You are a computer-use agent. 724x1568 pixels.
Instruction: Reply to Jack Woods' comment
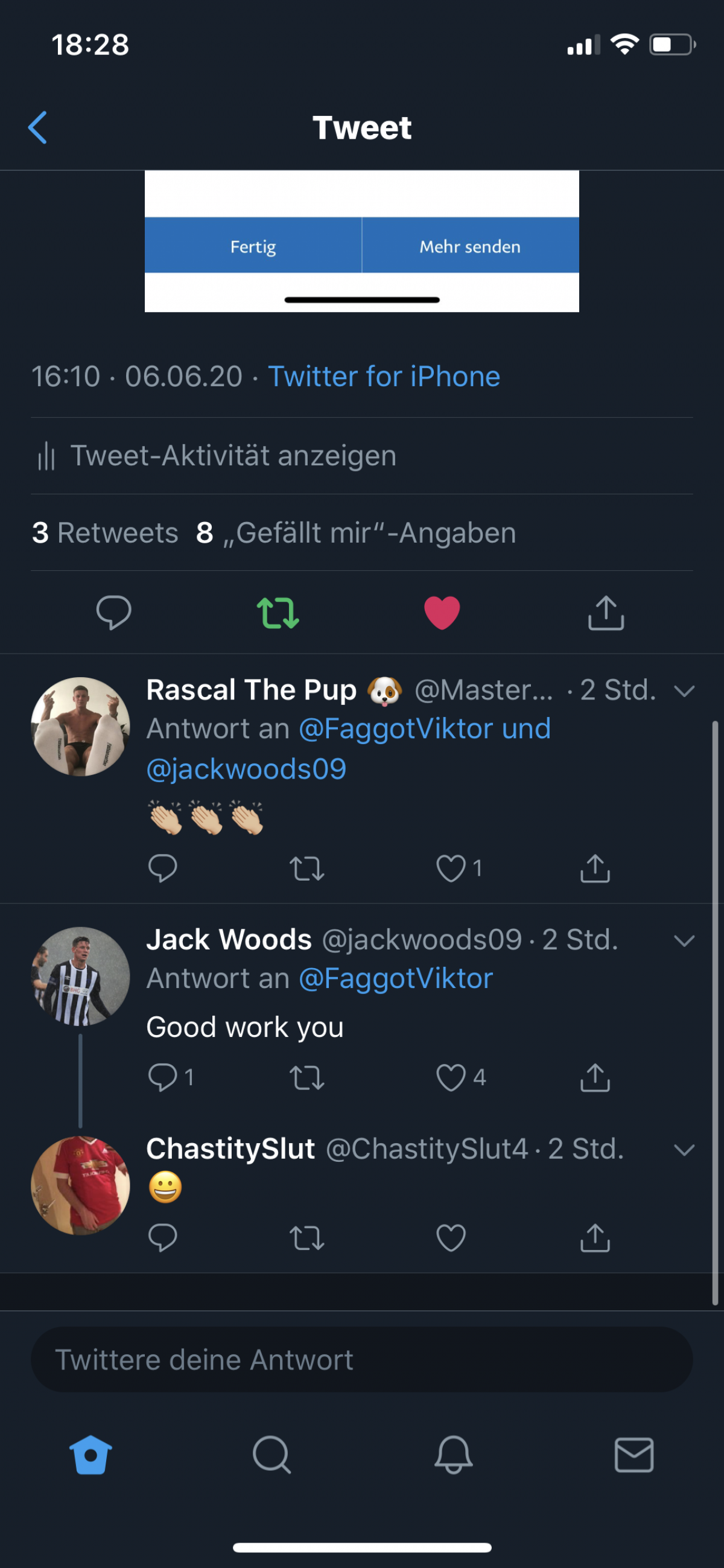162,1077
